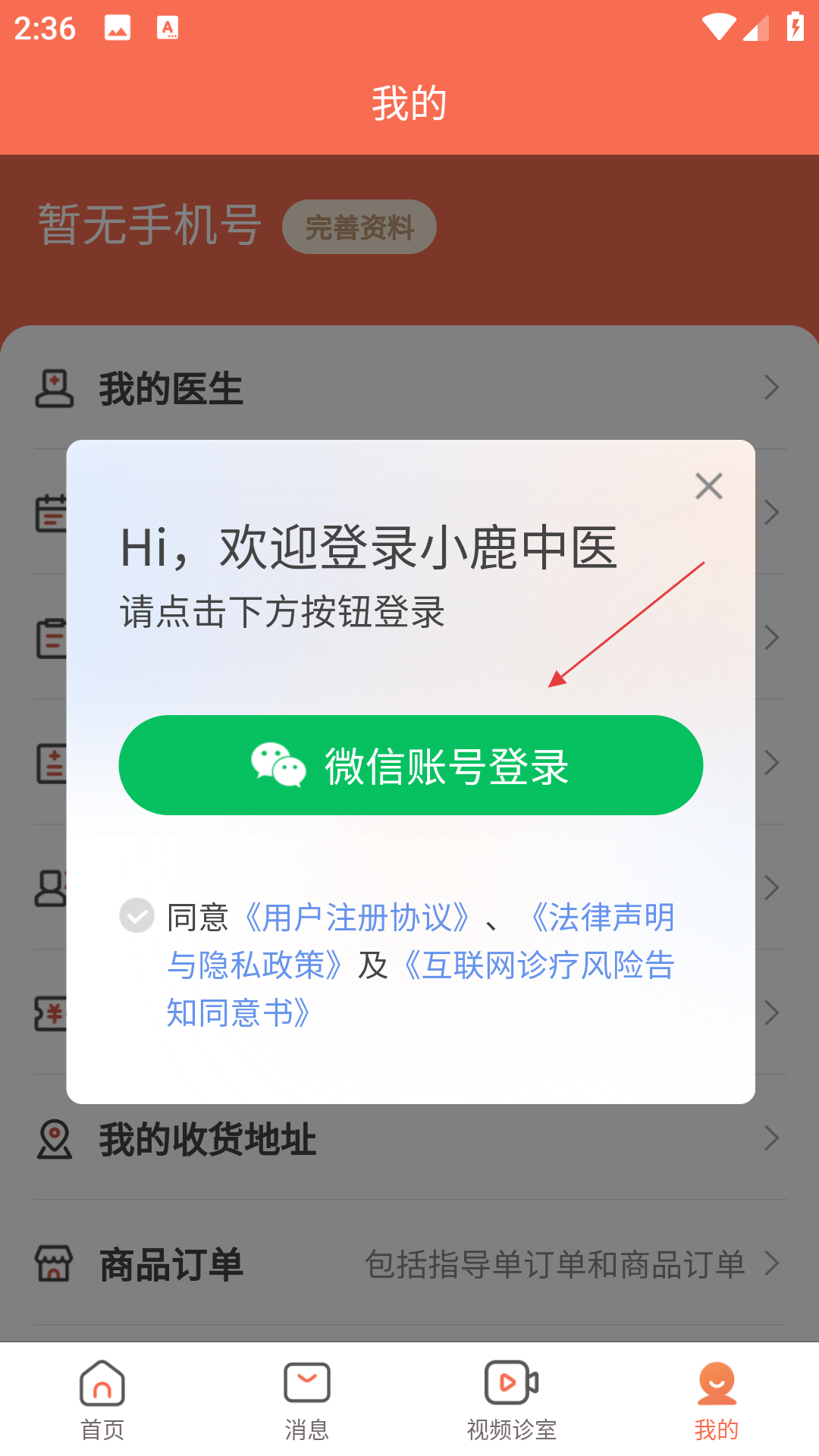This screenshot has height=1456, width=819.
Task: Switch to the 视频诊室 tab
Action: pyautogui.click(x=512, y=1400)
